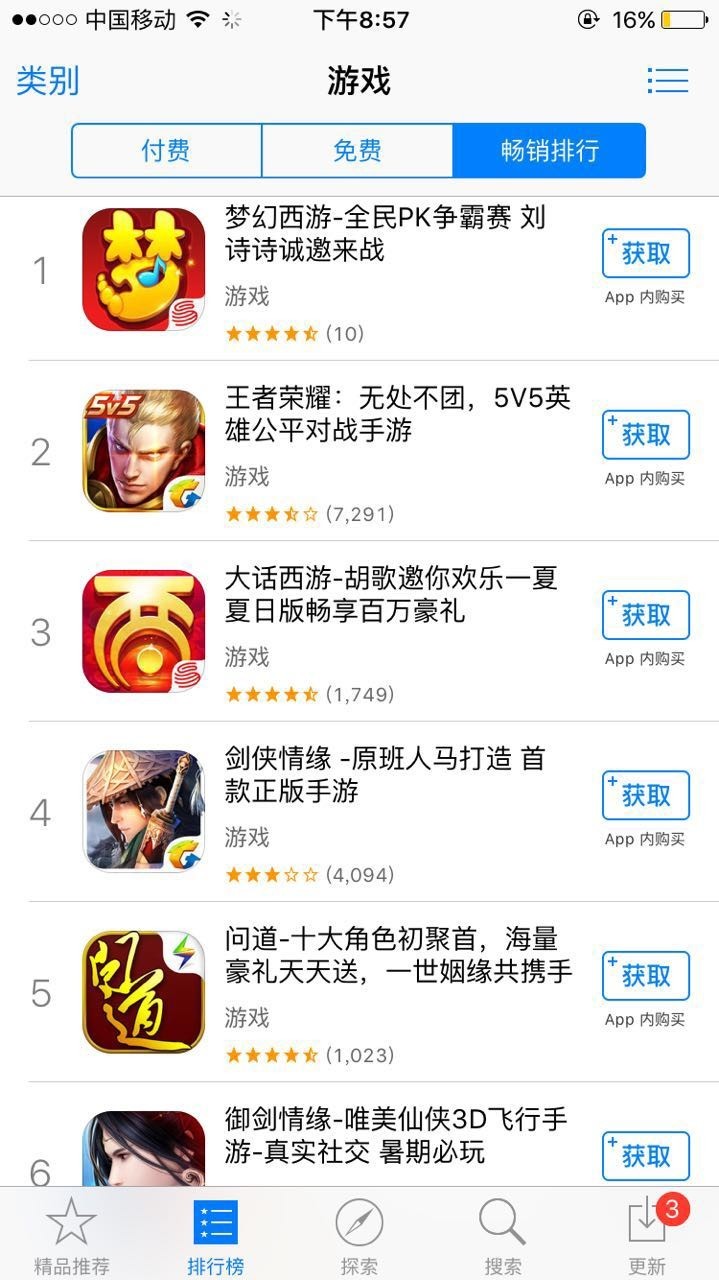Switch to the 付费 paid segment
Screen dimensions: 719x1280
pos(166,151)
